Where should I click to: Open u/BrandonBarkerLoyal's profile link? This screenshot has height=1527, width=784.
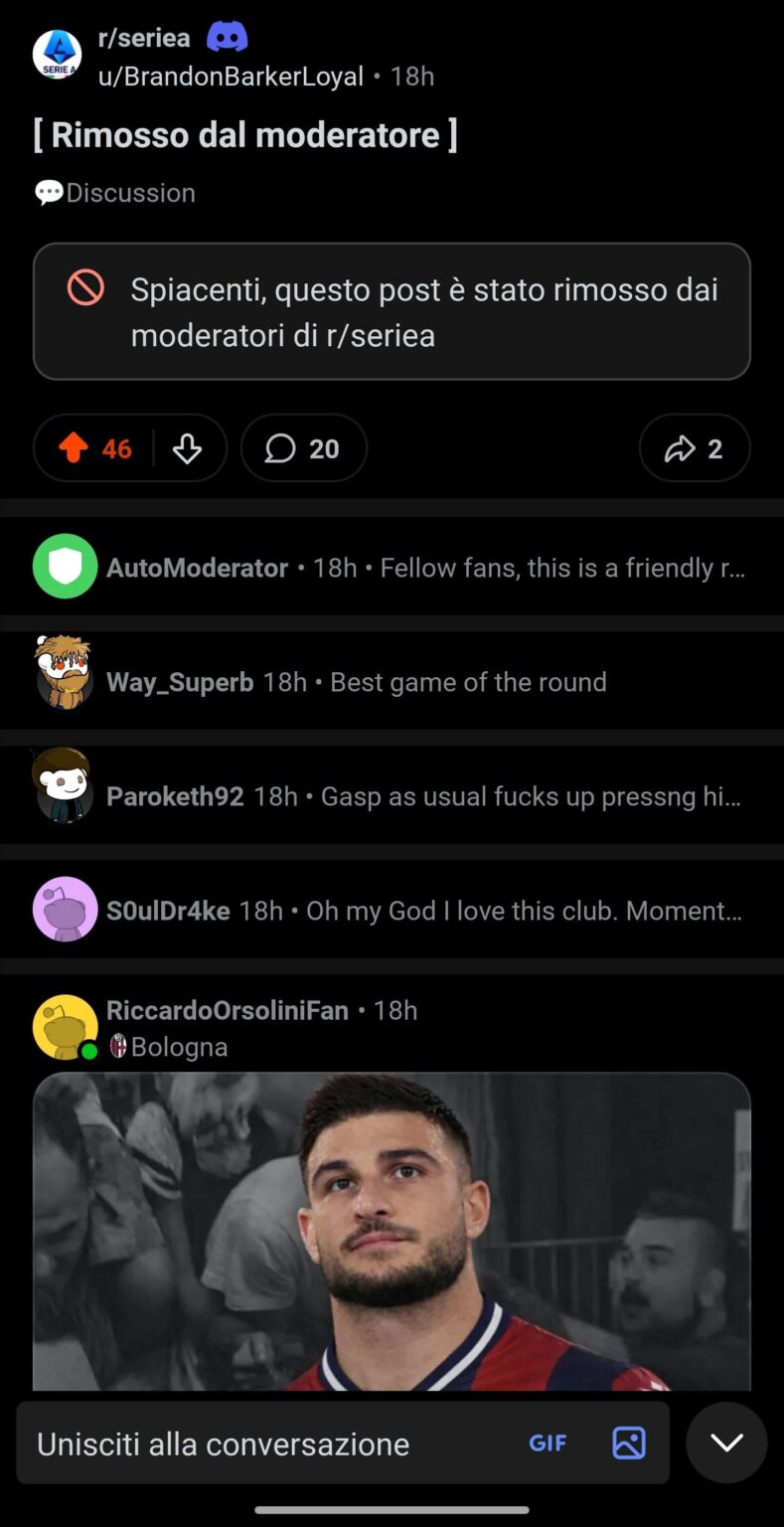pos(233,77)
